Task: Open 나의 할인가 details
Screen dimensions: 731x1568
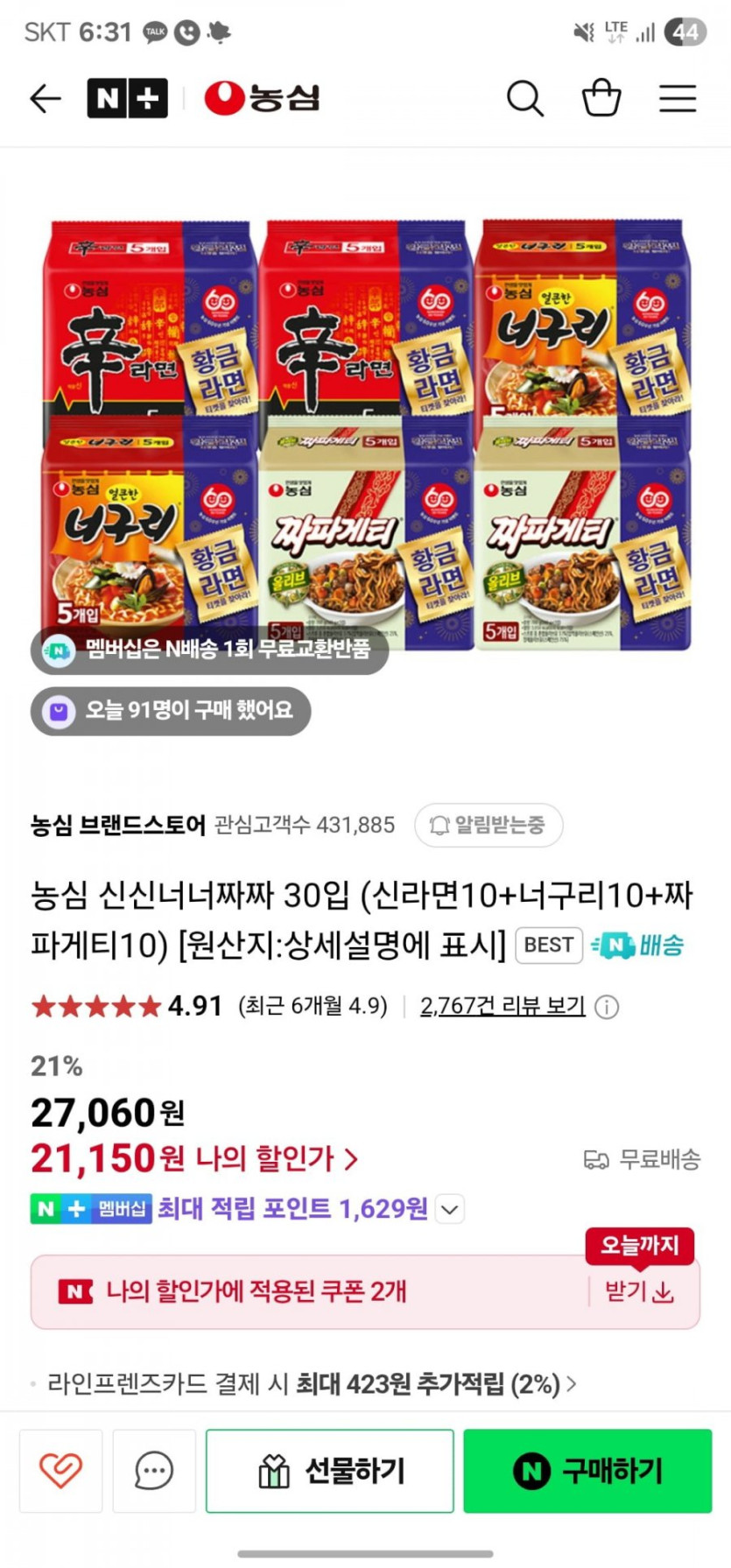Action: [276, 1159]
